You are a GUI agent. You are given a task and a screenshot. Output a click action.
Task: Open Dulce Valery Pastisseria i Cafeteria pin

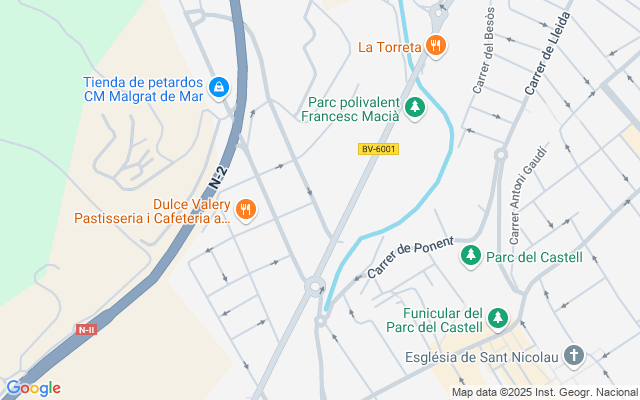point(245,210)
